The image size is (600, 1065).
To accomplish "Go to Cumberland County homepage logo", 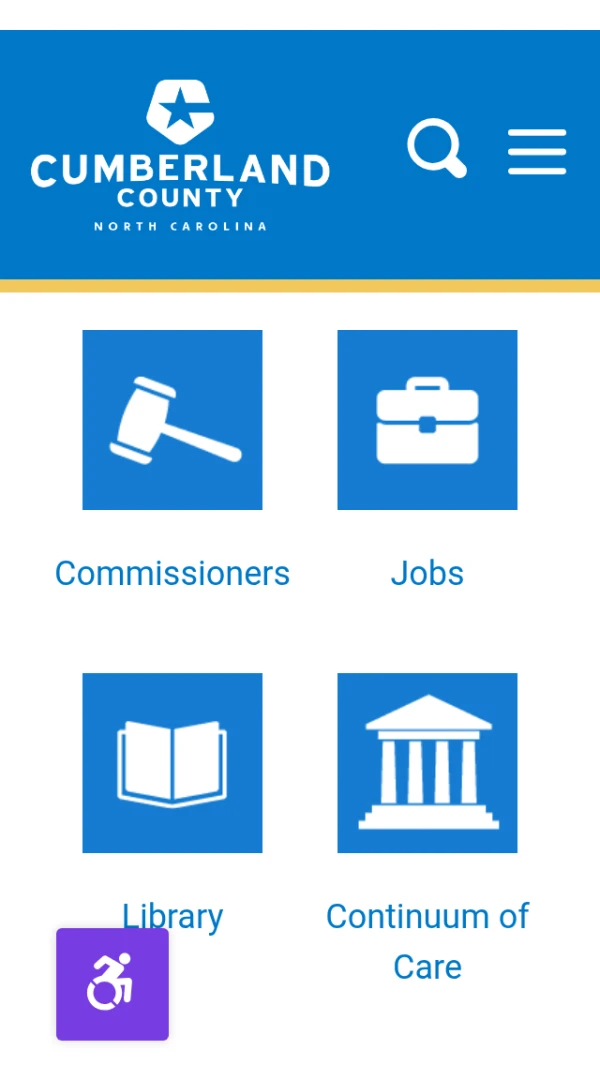I will (180, 157).
